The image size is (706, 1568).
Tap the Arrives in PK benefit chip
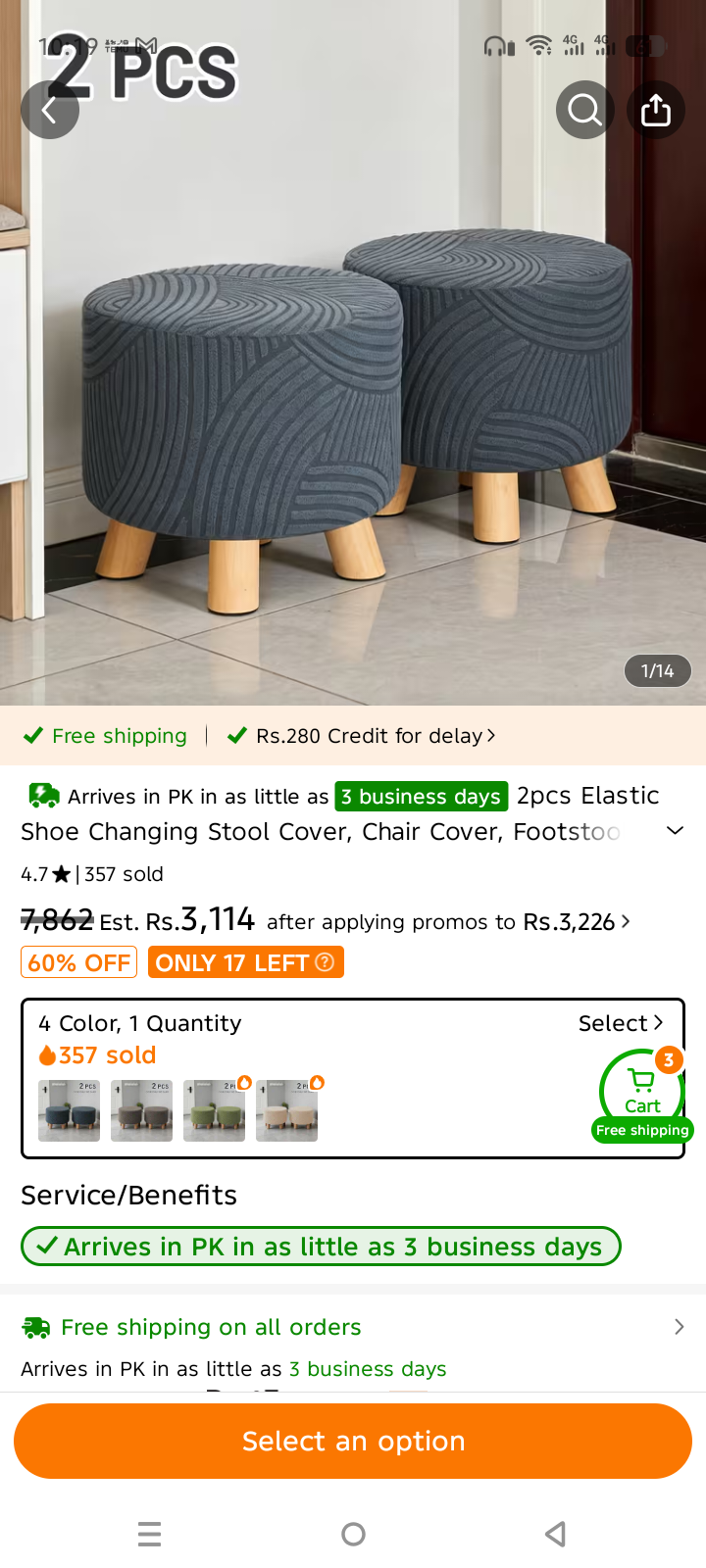click(321, 1247)
